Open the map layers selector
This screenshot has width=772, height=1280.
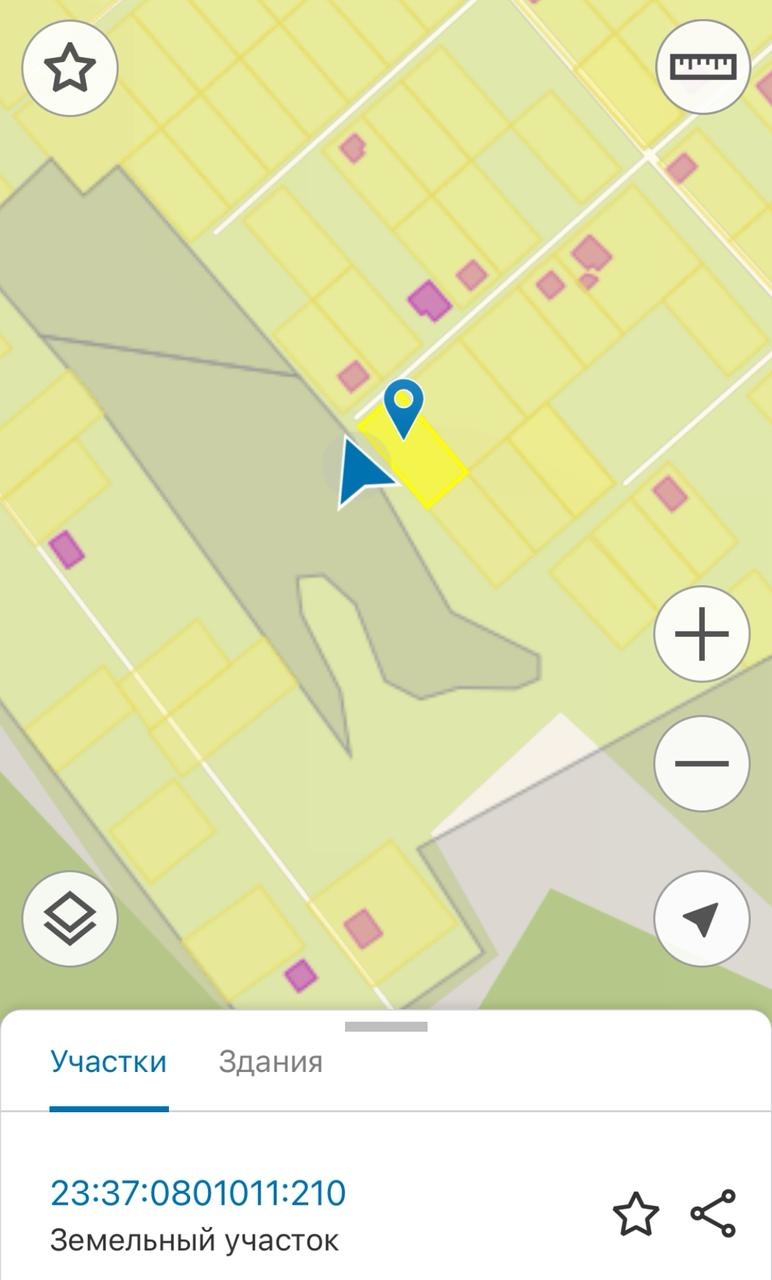[x=70, y=918]
